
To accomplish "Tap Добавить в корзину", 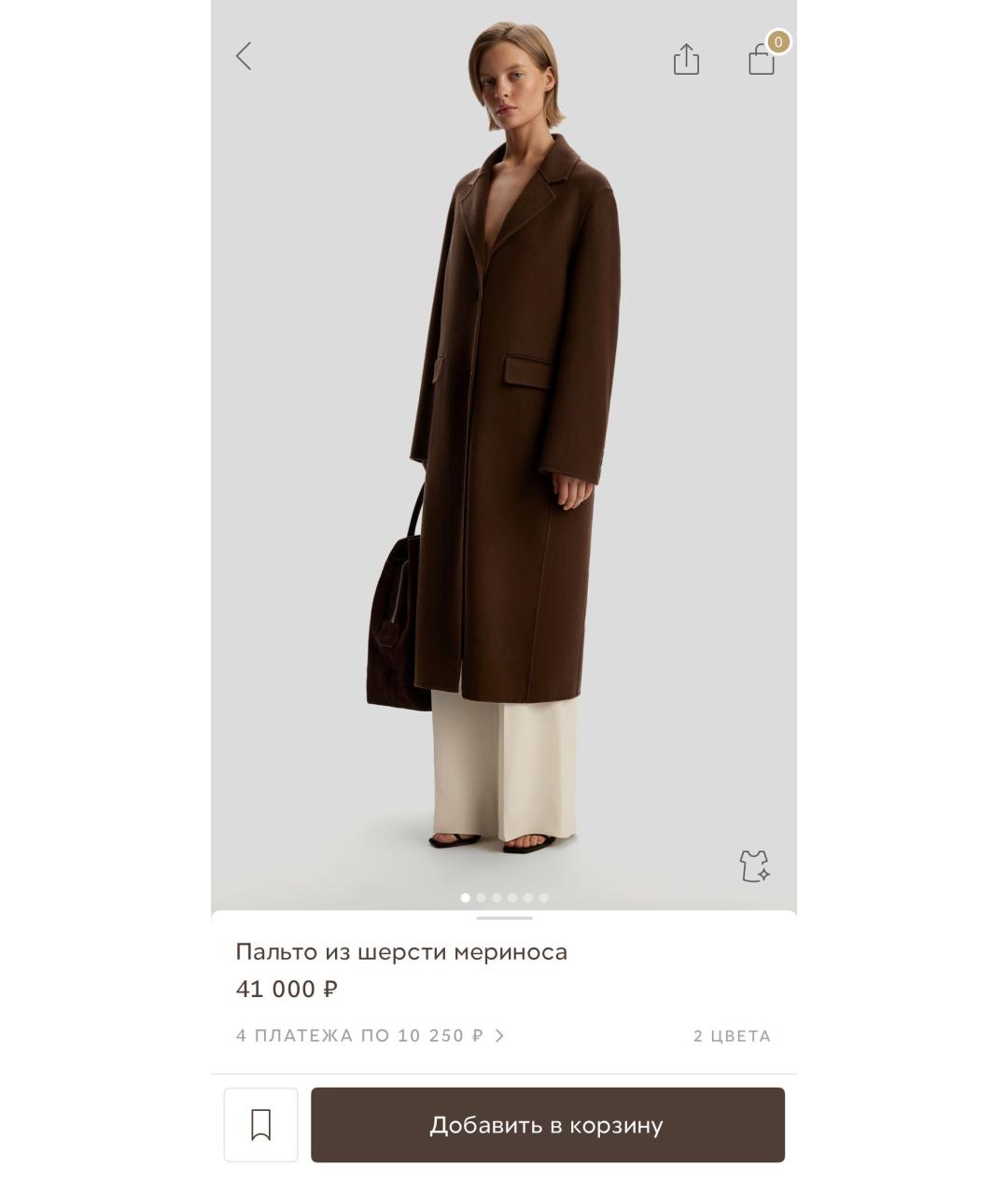I will pyautogui.click(x=547, y=1125).
